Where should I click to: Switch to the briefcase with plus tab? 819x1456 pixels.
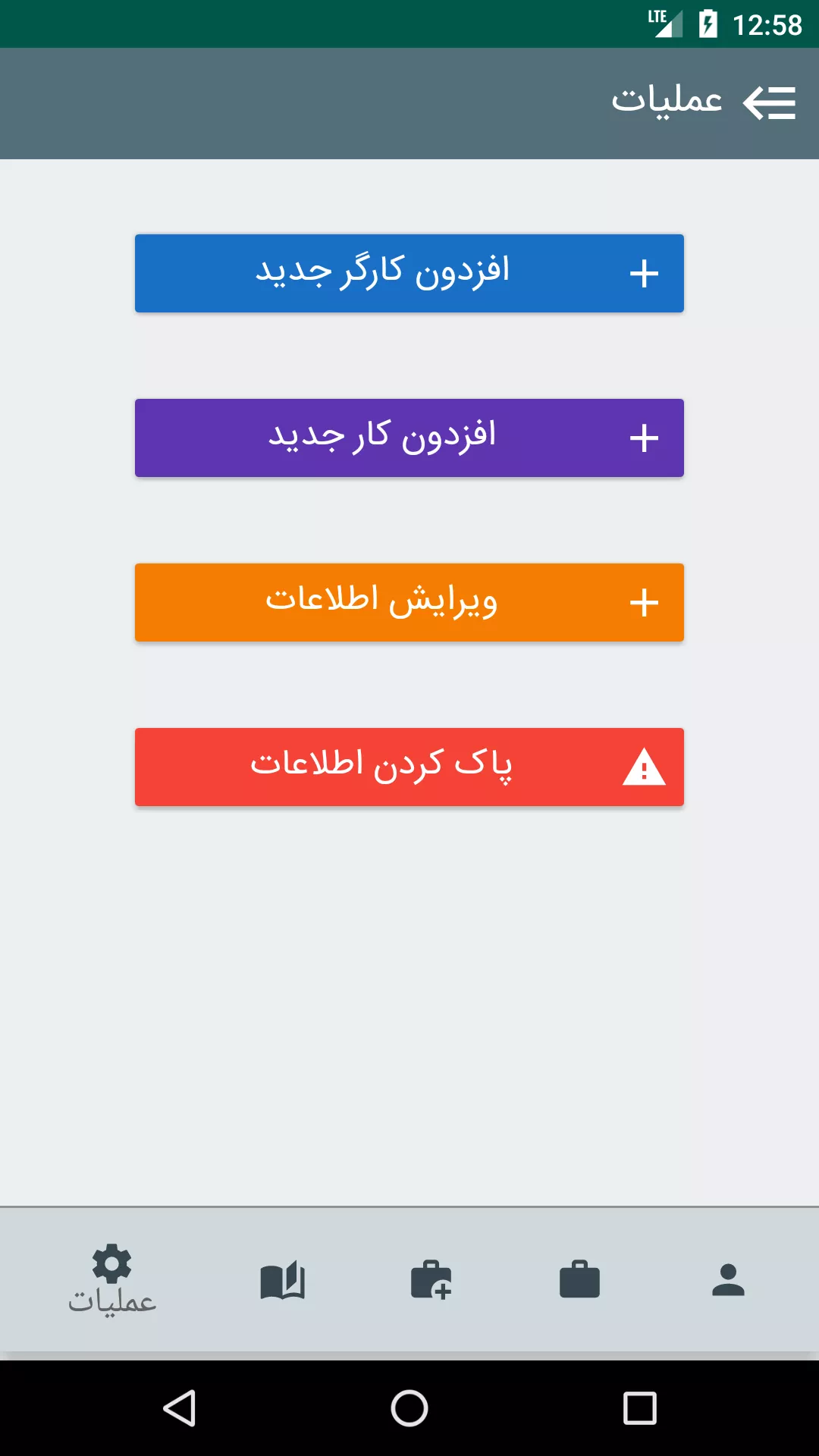431,1280
